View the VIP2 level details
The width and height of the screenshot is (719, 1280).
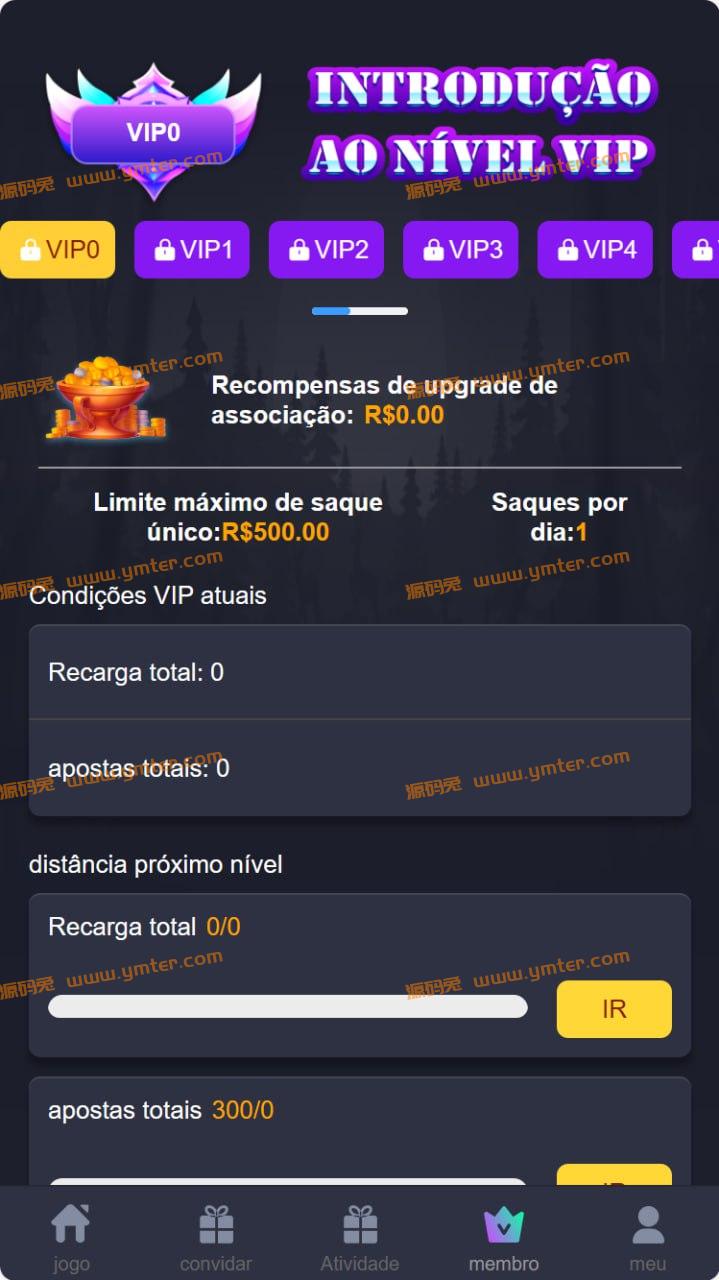(x=326, y=250)
